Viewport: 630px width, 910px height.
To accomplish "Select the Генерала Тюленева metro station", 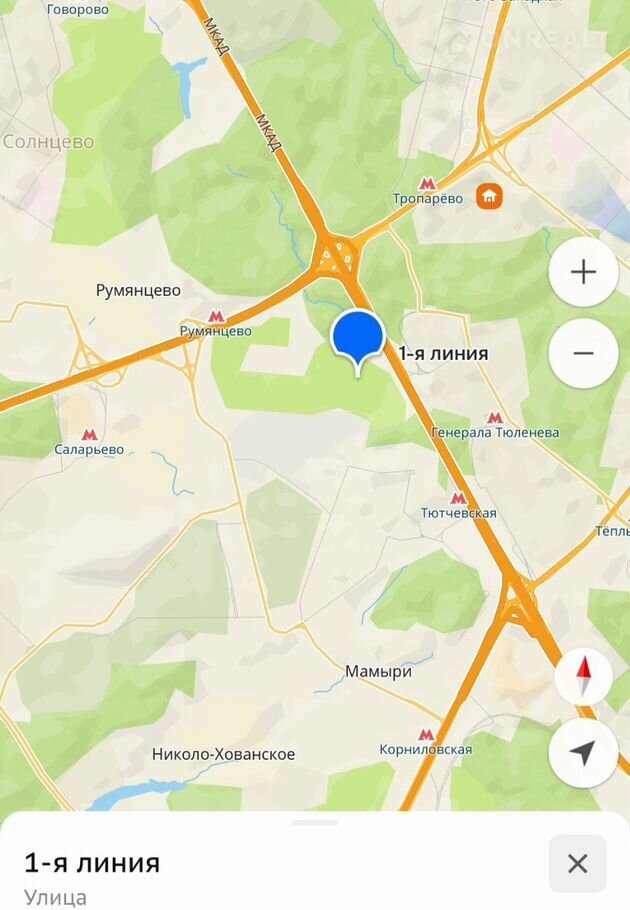I will tap(494, 417).
